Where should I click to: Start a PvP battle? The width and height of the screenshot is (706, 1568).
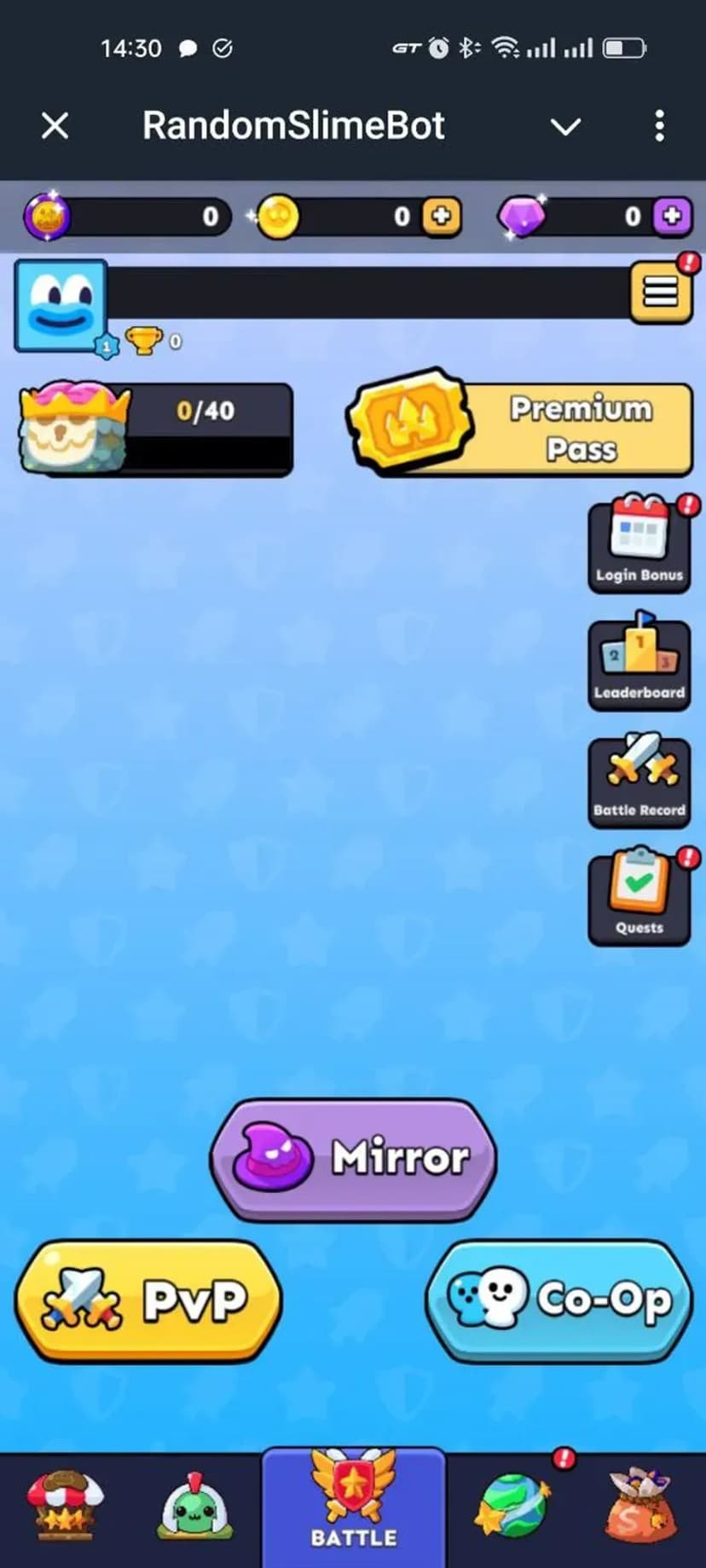tap(148, 1301)
